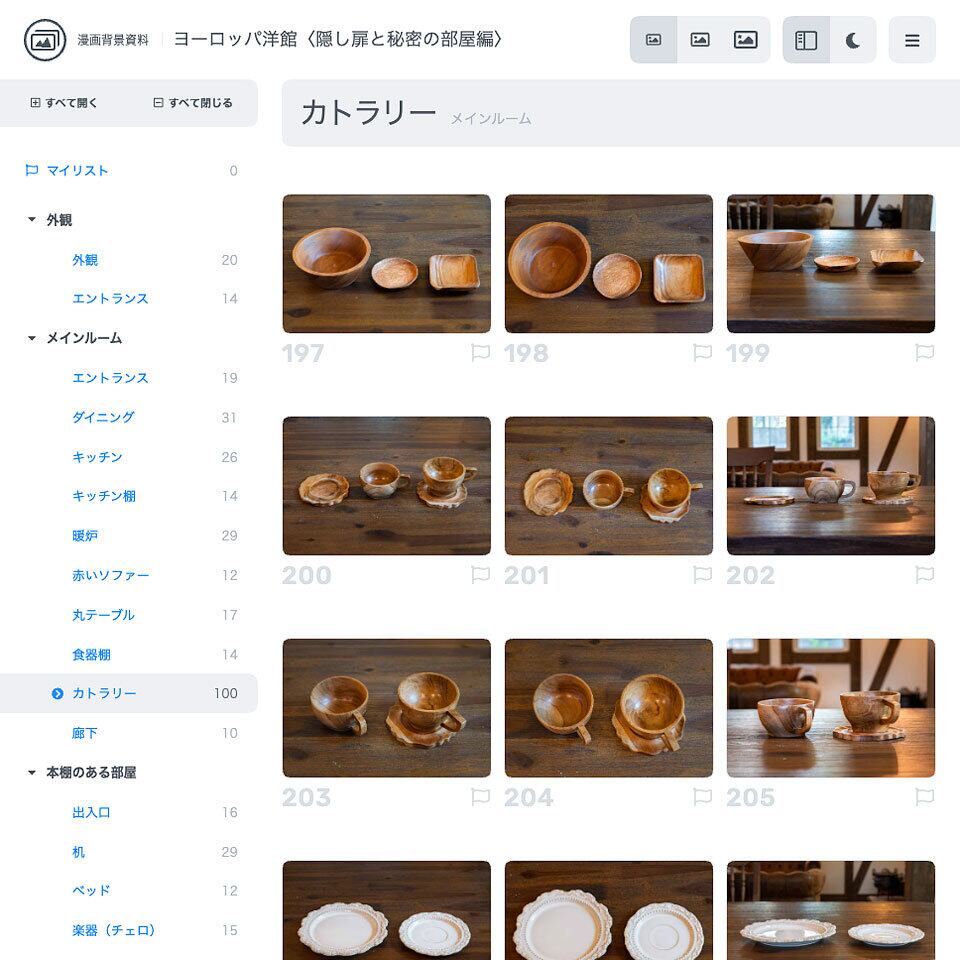Flag image 198 to my list
Viewport: 960px width, 960px height.
[702, 353]
